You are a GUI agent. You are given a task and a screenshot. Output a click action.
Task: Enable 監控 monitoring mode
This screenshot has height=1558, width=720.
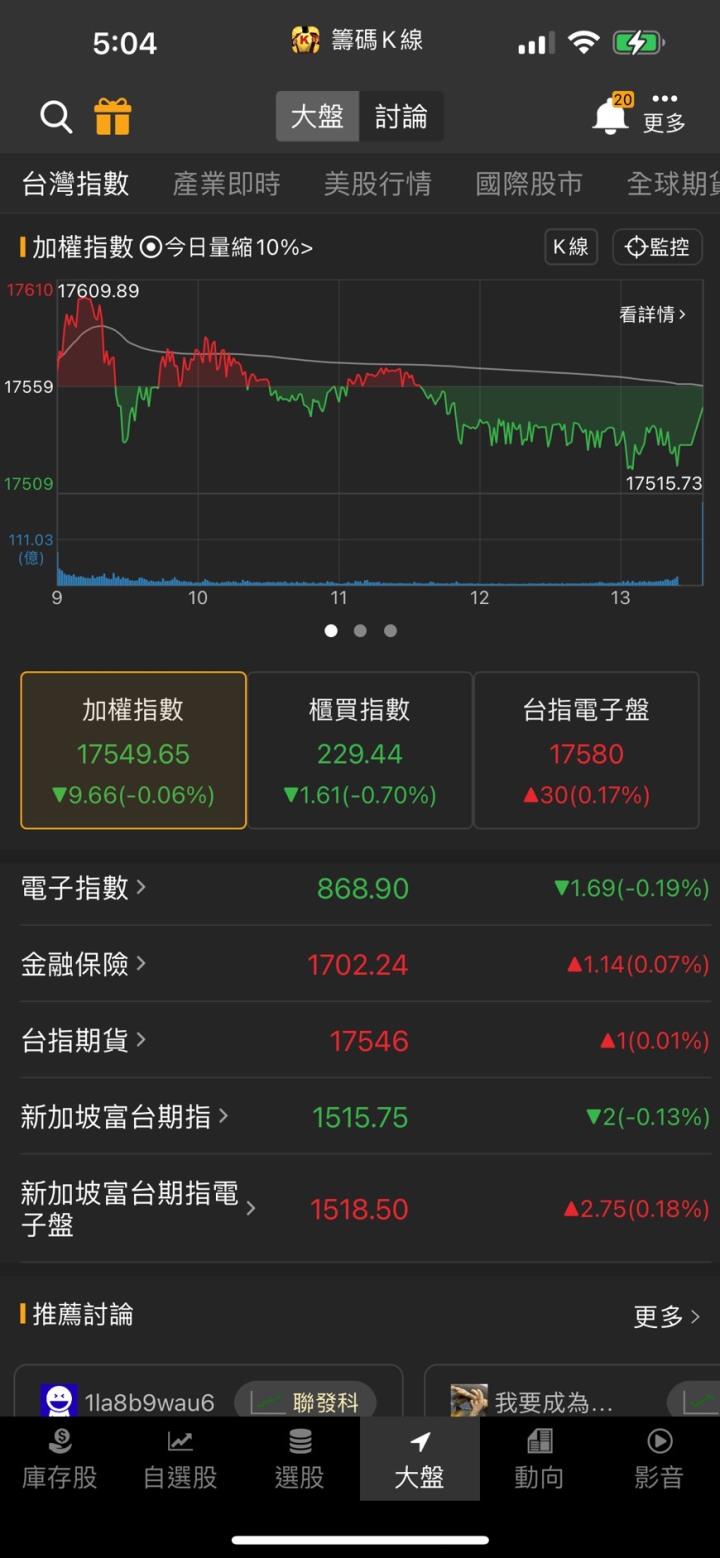pyautogui.click(x=656, y=247)
